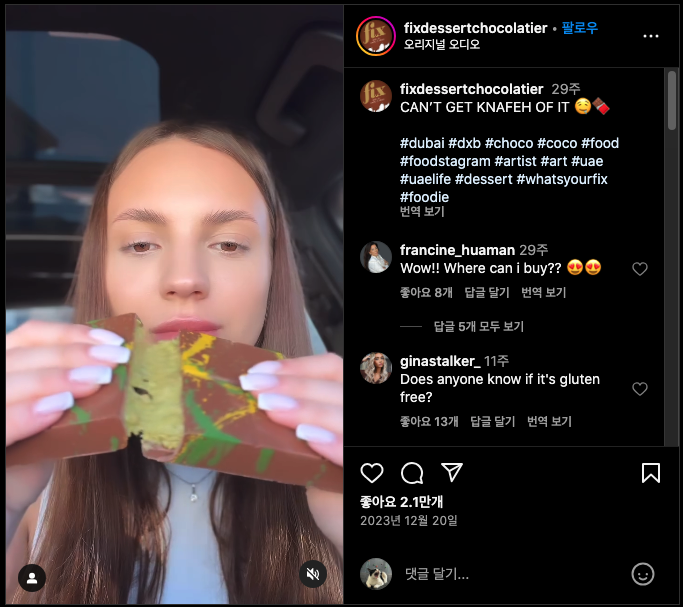Like francine_huaman's comment
Image resolution: width=683 pixels, height=607 pixels.
click(x=640, y=269)
